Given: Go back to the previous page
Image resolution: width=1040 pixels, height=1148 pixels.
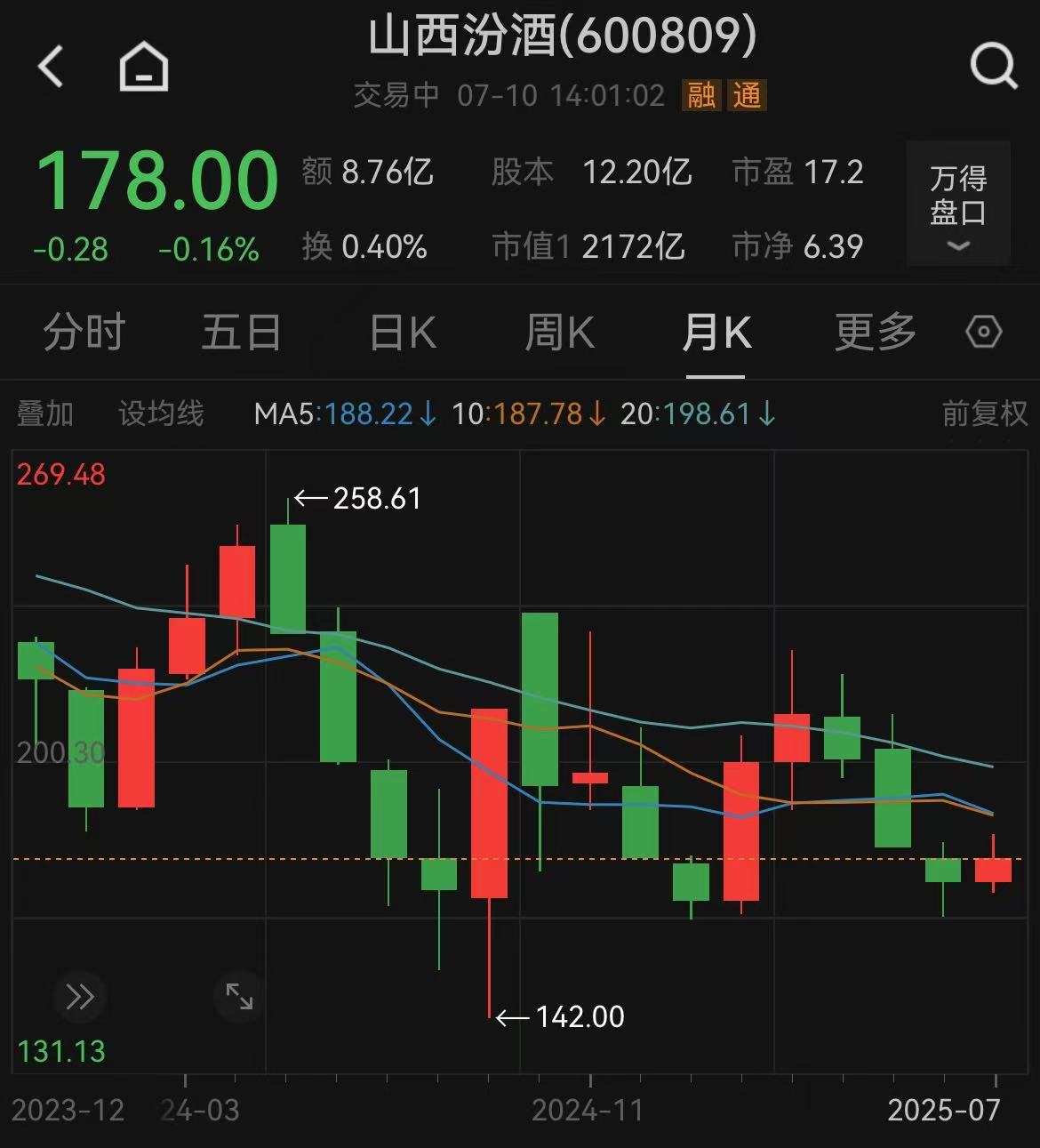Looking at the screenshot, I should tap(51, 67).
